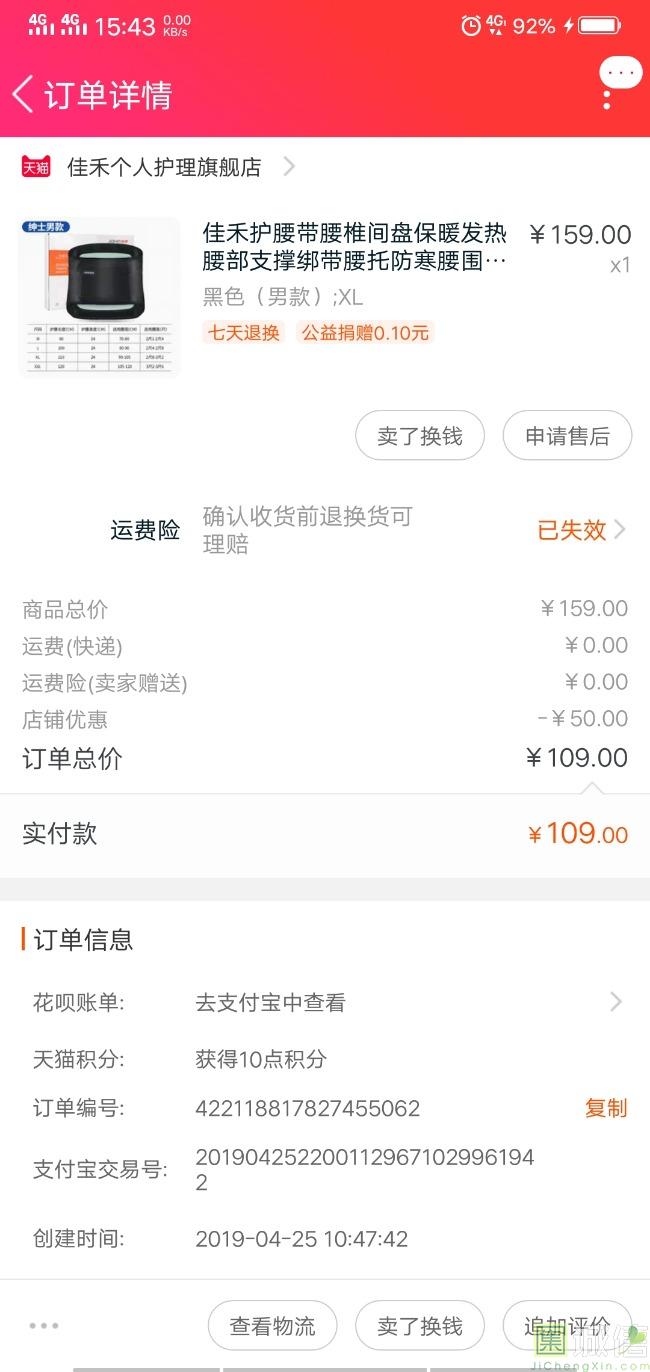Open the three-dot more options in bottom bar
This screenshot has width=650, height=1372.
point(44,1326)
